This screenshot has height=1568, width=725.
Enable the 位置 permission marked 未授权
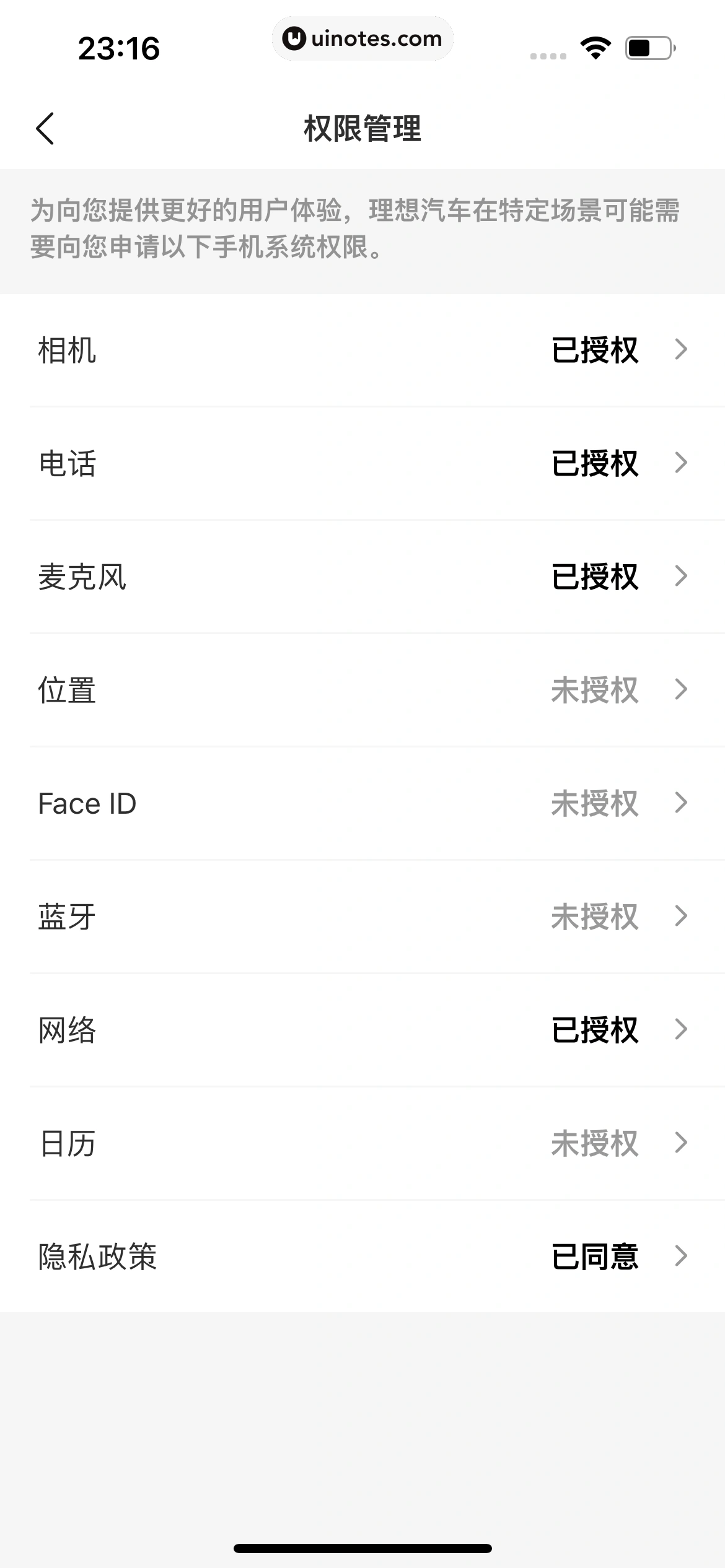click(362, 689)
